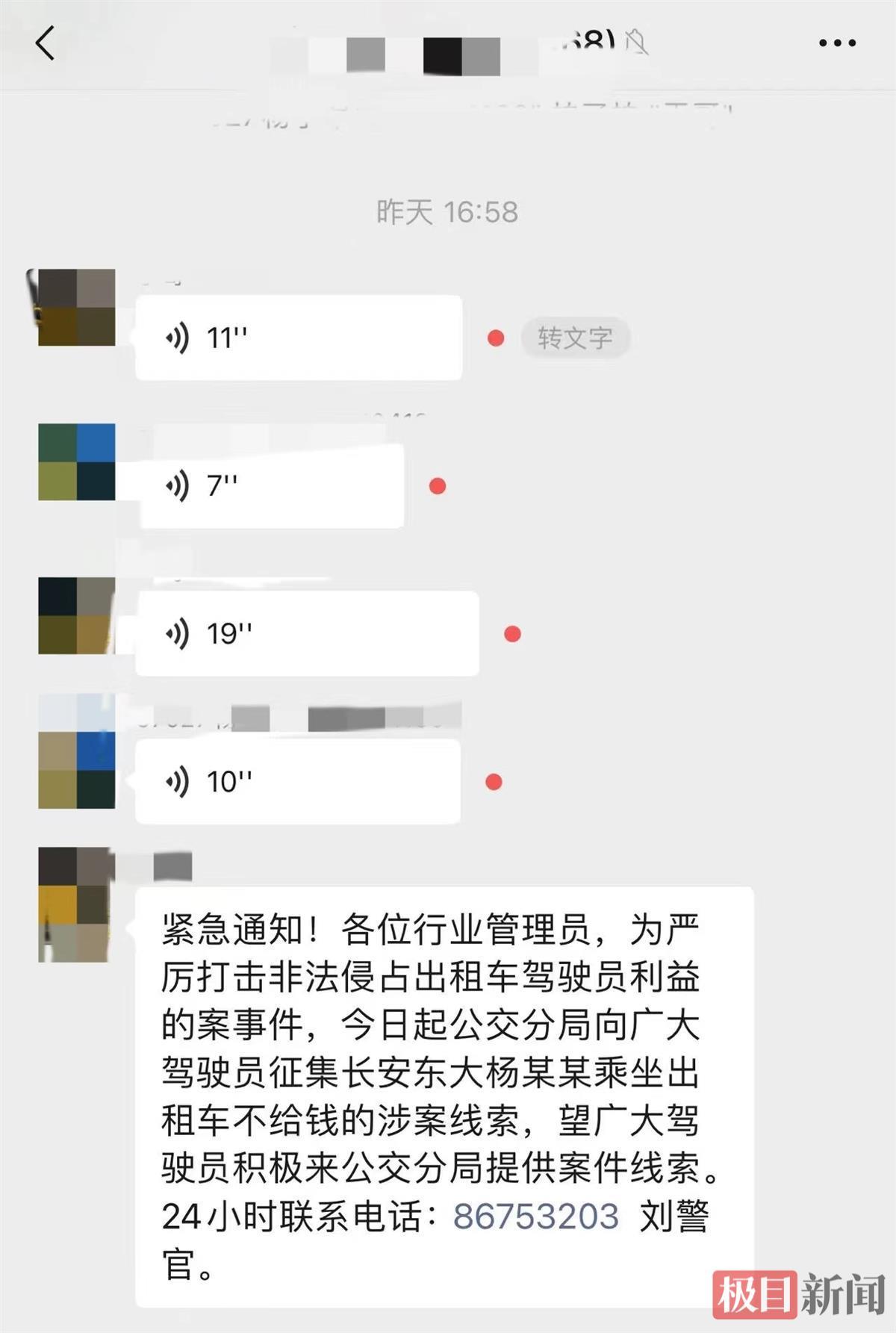Screen dimensions: 896x1333
Task: Open the chat options menu
Action: (837, 43)
